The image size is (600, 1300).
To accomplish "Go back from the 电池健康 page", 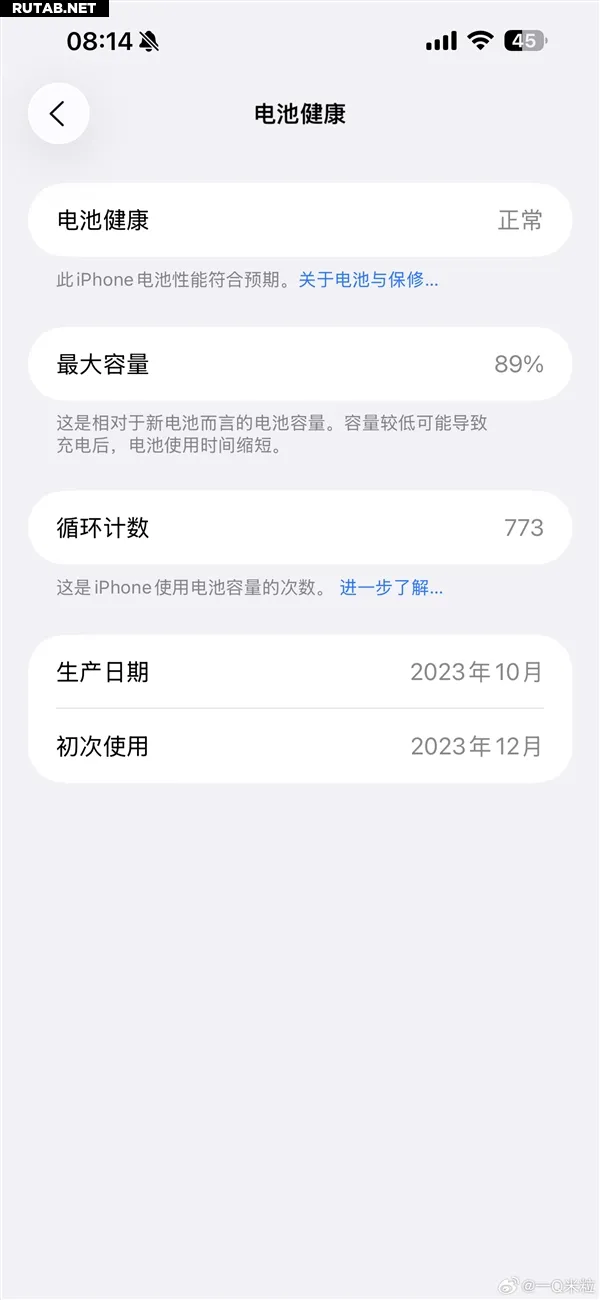I will [x=58, y=114].
